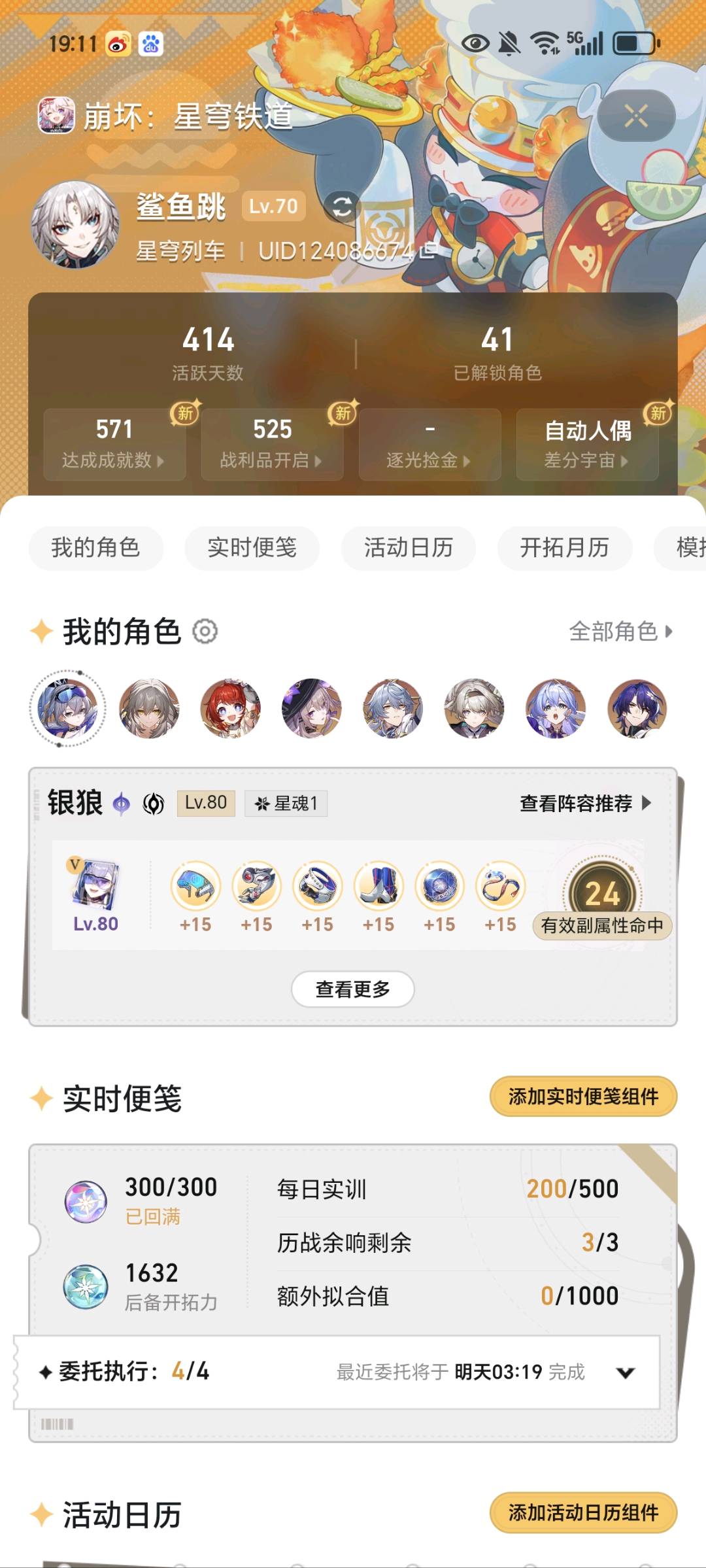Open 战利品开启 details
706x1568 pixels.
point(272,445)
